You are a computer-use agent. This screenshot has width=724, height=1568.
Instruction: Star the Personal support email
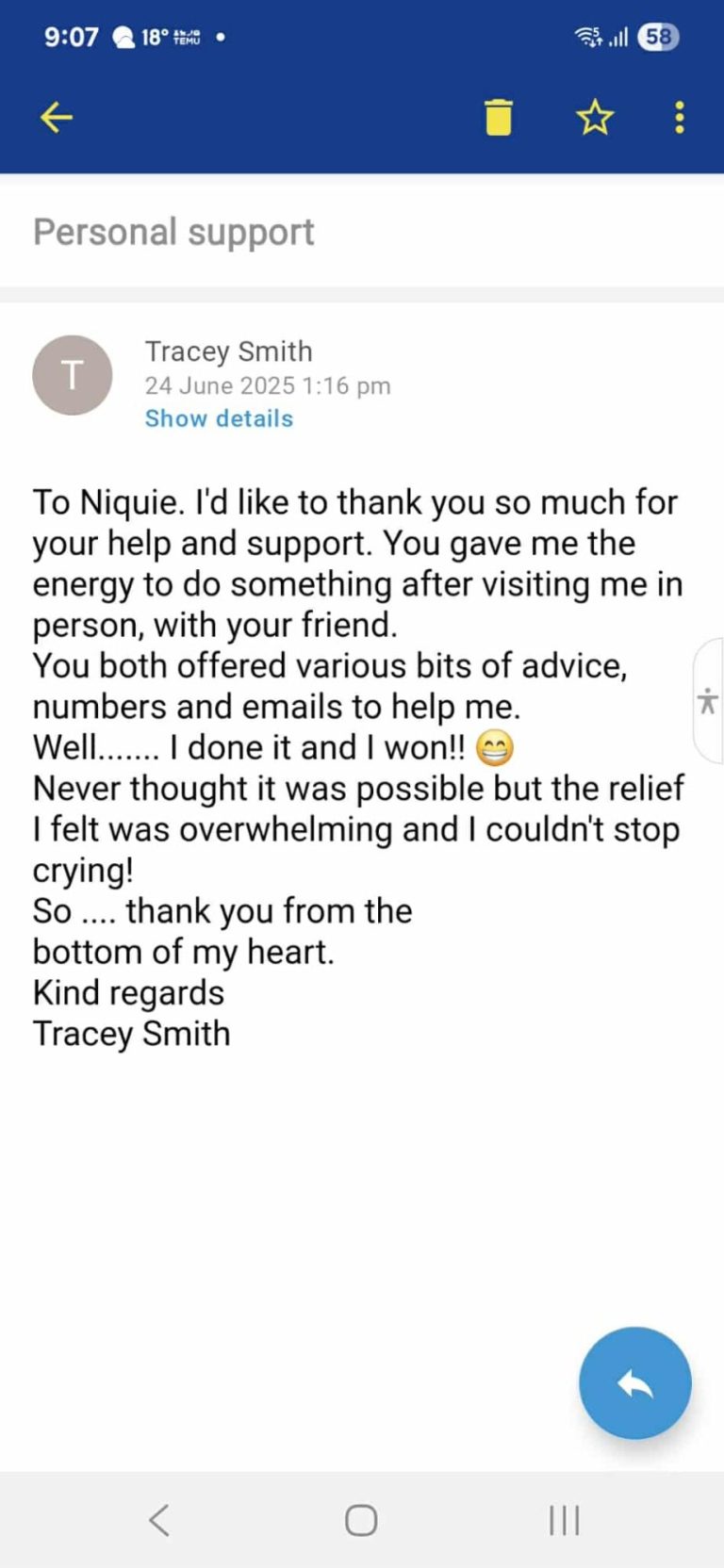(594, 118)
